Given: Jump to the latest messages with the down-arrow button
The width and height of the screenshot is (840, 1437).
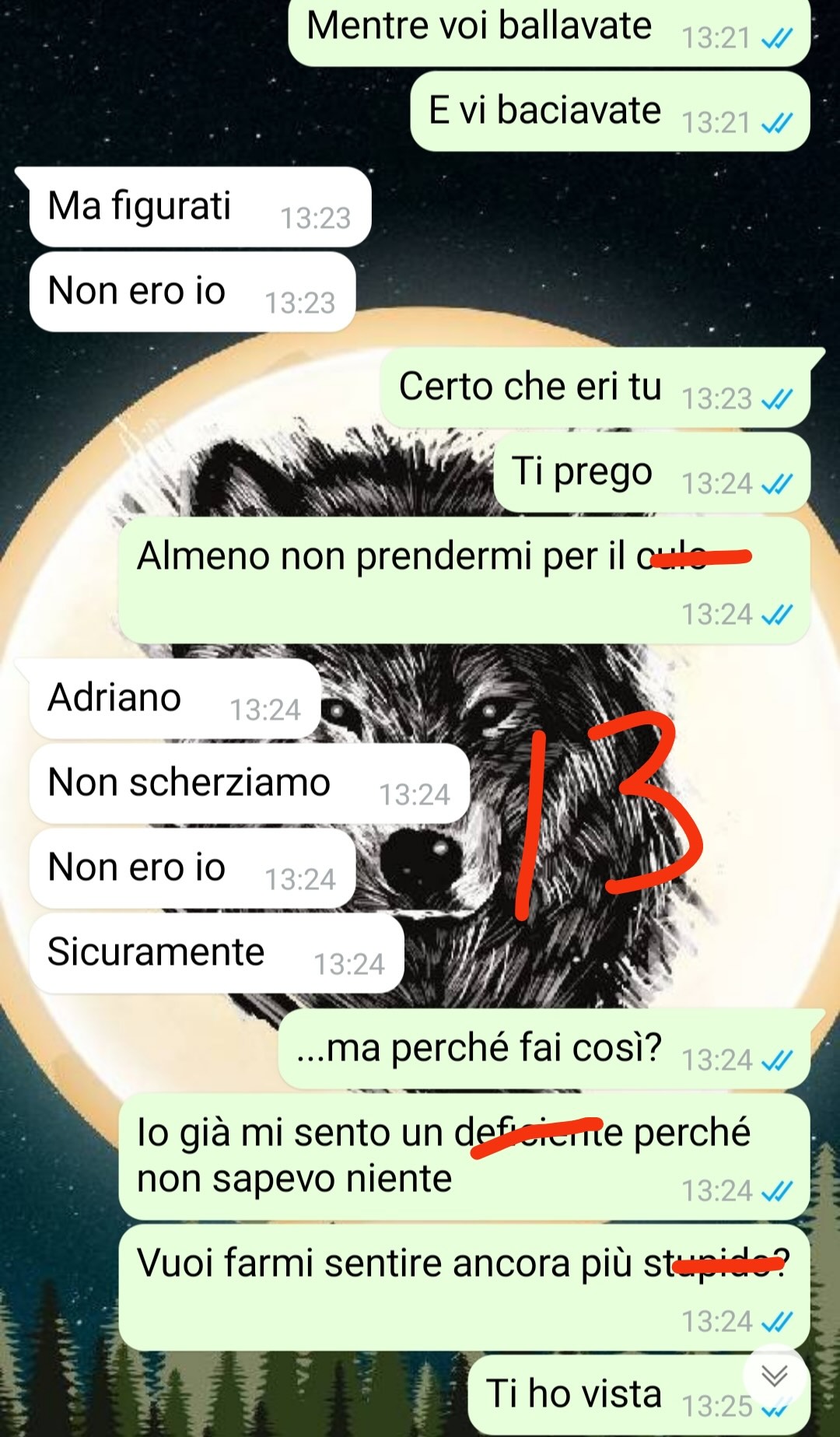Looking at the screenshot, I should (773, 1375).
